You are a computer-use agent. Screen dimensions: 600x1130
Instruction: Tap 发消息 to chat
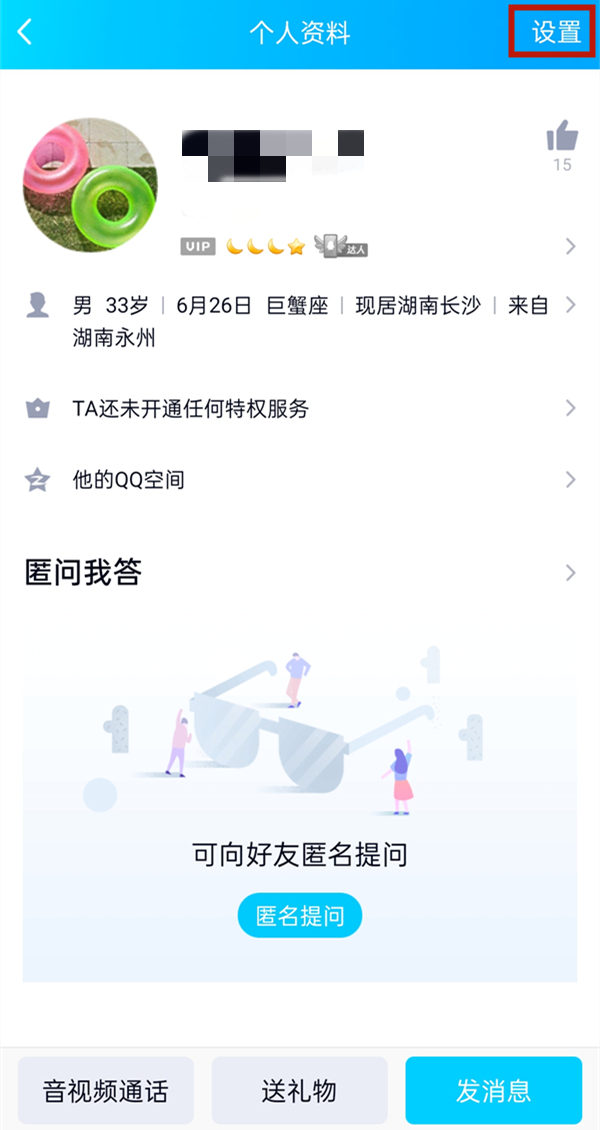point(493,1090)
